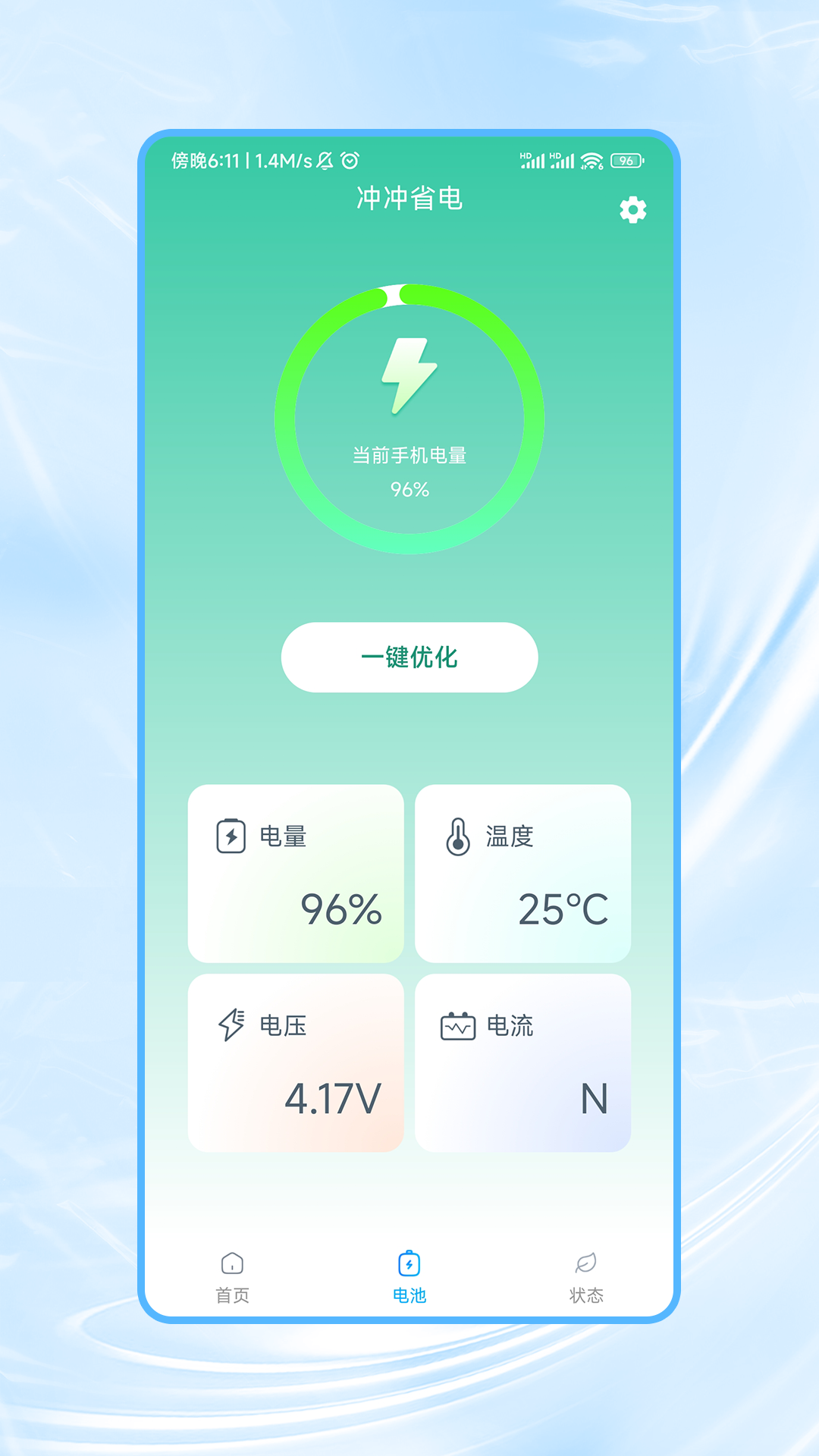Switch to the 首页 tab
This screenshot has width=819, height=1456.
pos(231,1278)
